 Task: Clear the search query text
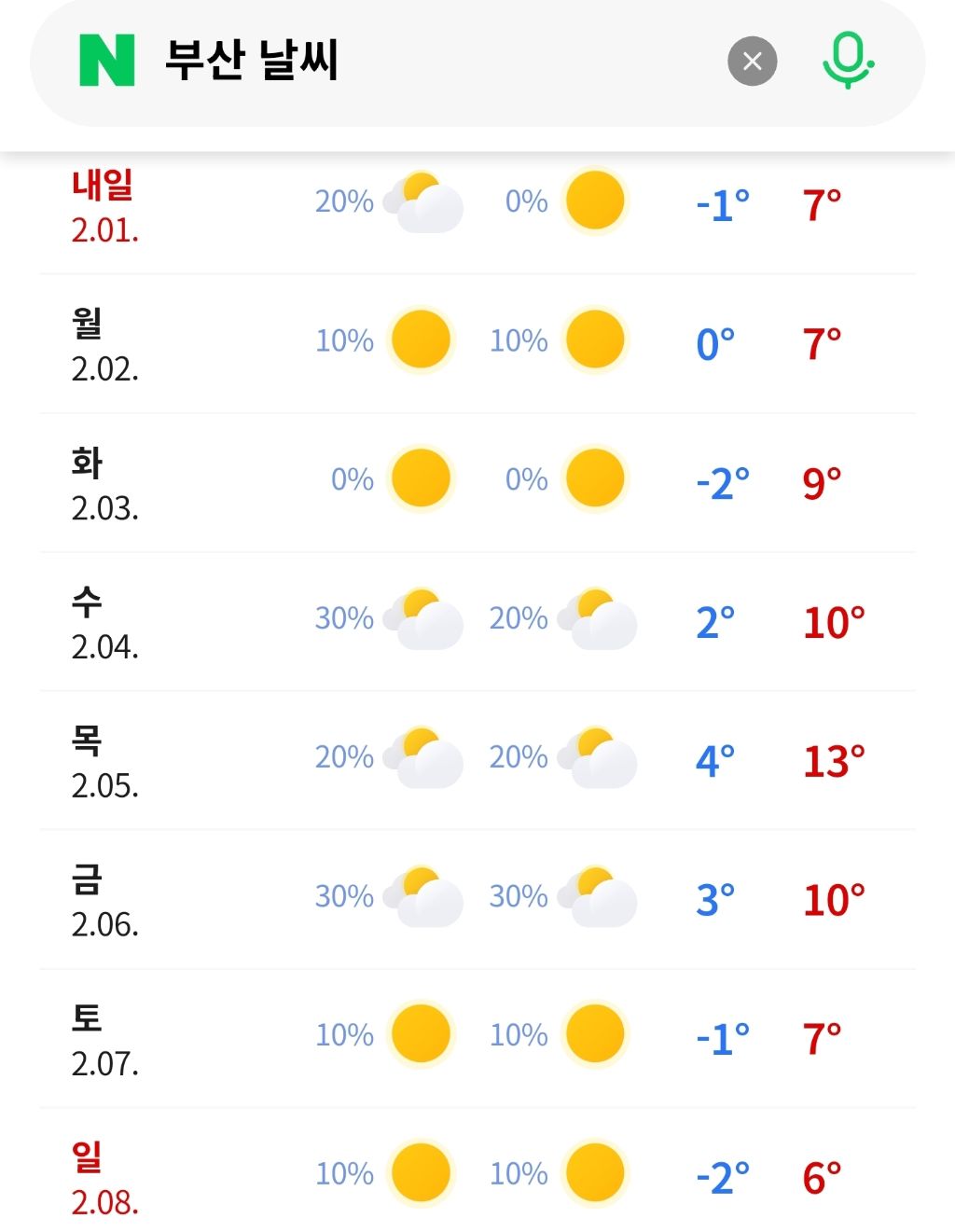pos(752,62)
